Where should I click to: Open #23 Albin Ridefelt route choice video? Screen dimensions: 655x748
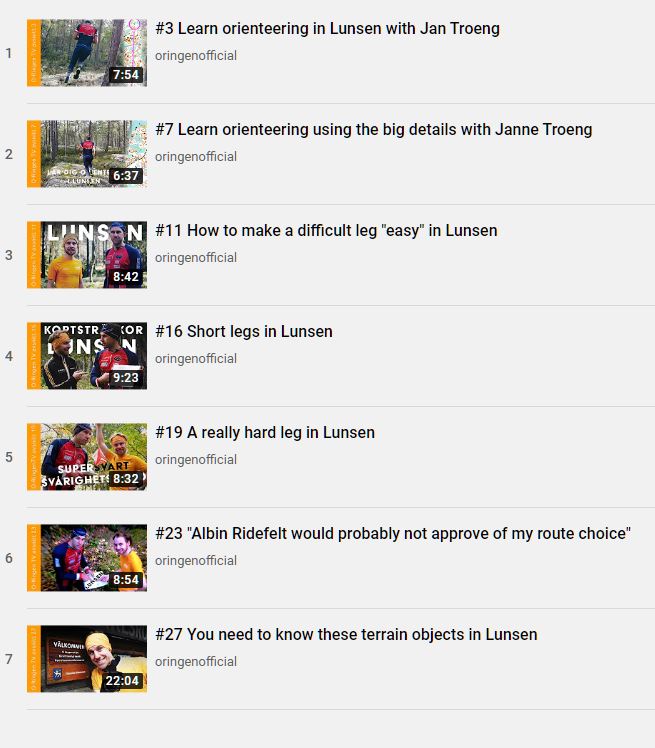point(392,534)
